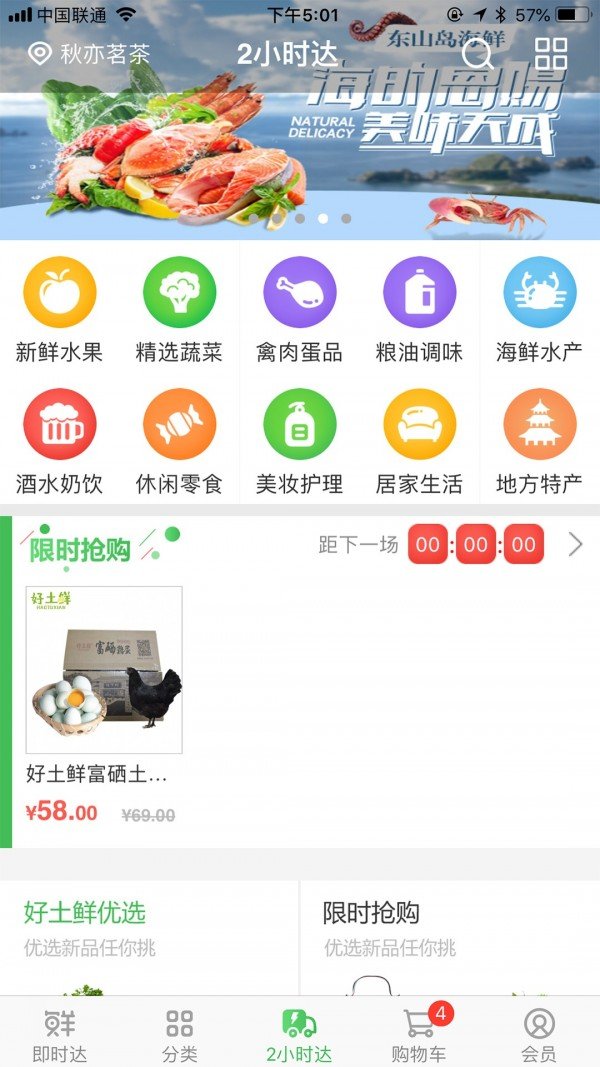This screenshot has height=1067, width=600.
Task: Open the 购物车 cart tab
Action: [420, 1034]
